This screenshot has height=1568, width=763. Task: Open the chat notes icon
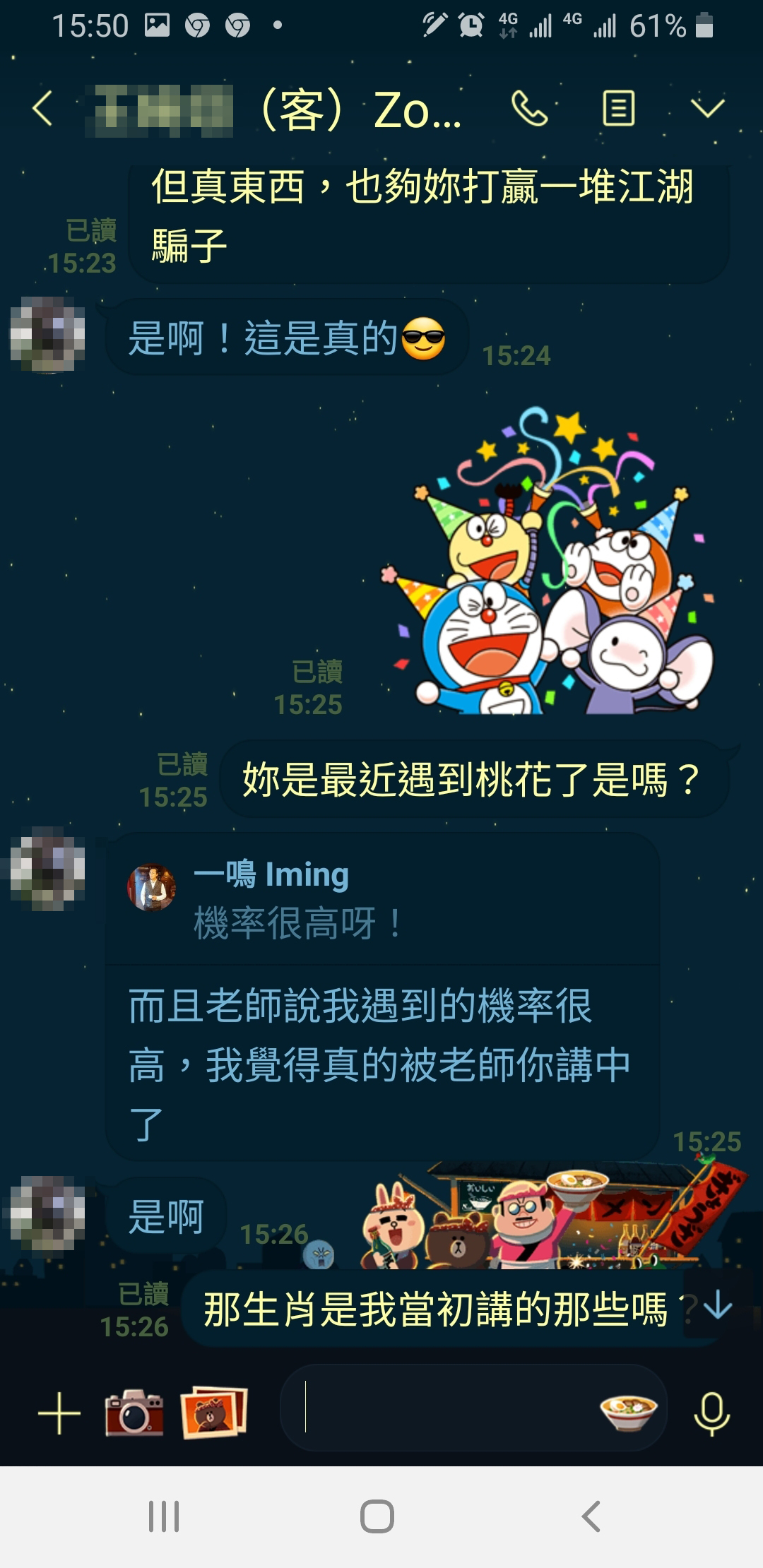click(x=618, y=109)
